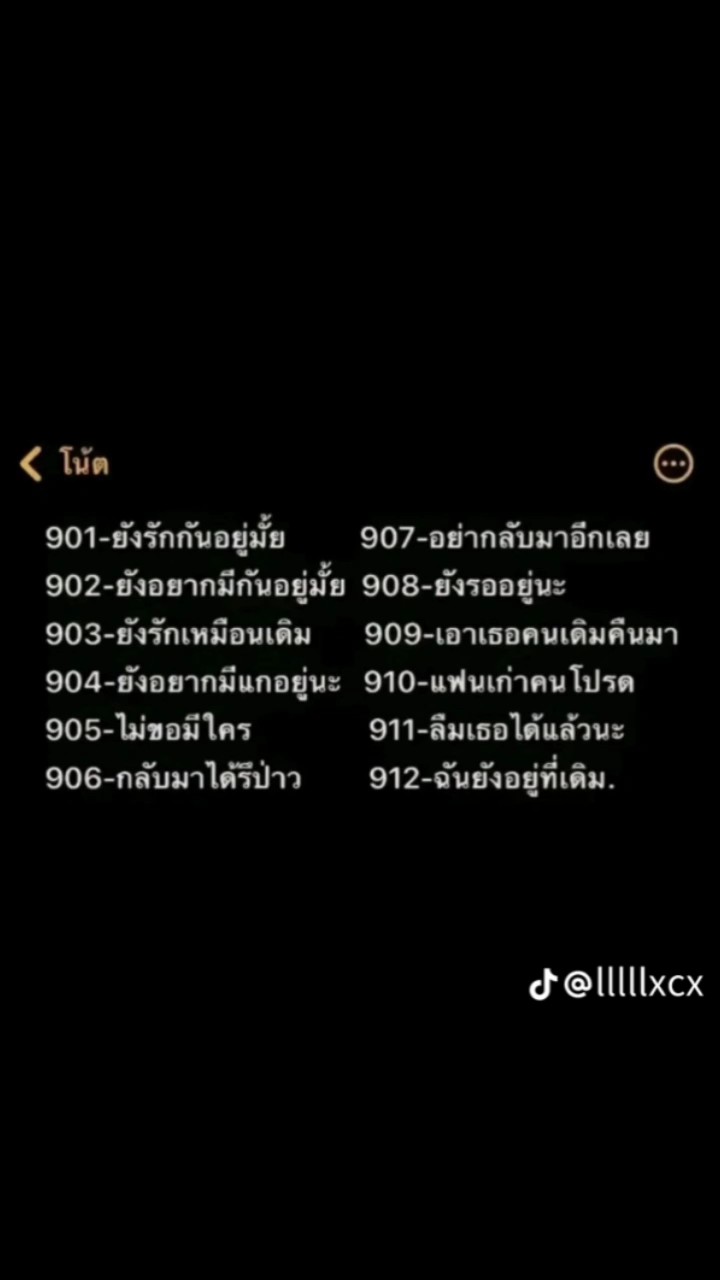Screen dimensions: 720x1280
Task: Select note line "901-ยังรักกันอยู่มั้ย"
Action: (165, 537)
